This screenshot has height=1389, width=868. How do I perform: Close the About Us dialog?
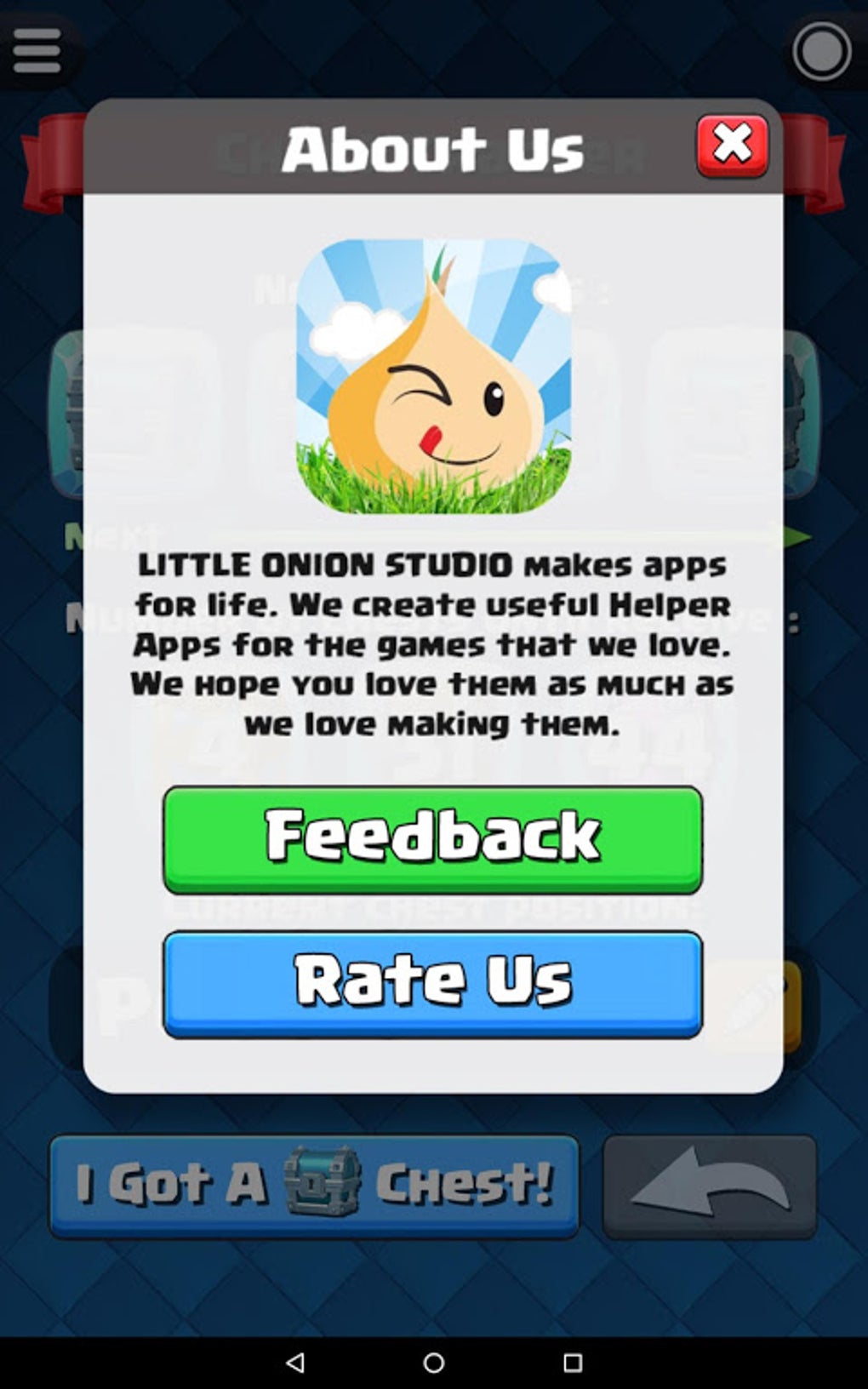point(732,146)
